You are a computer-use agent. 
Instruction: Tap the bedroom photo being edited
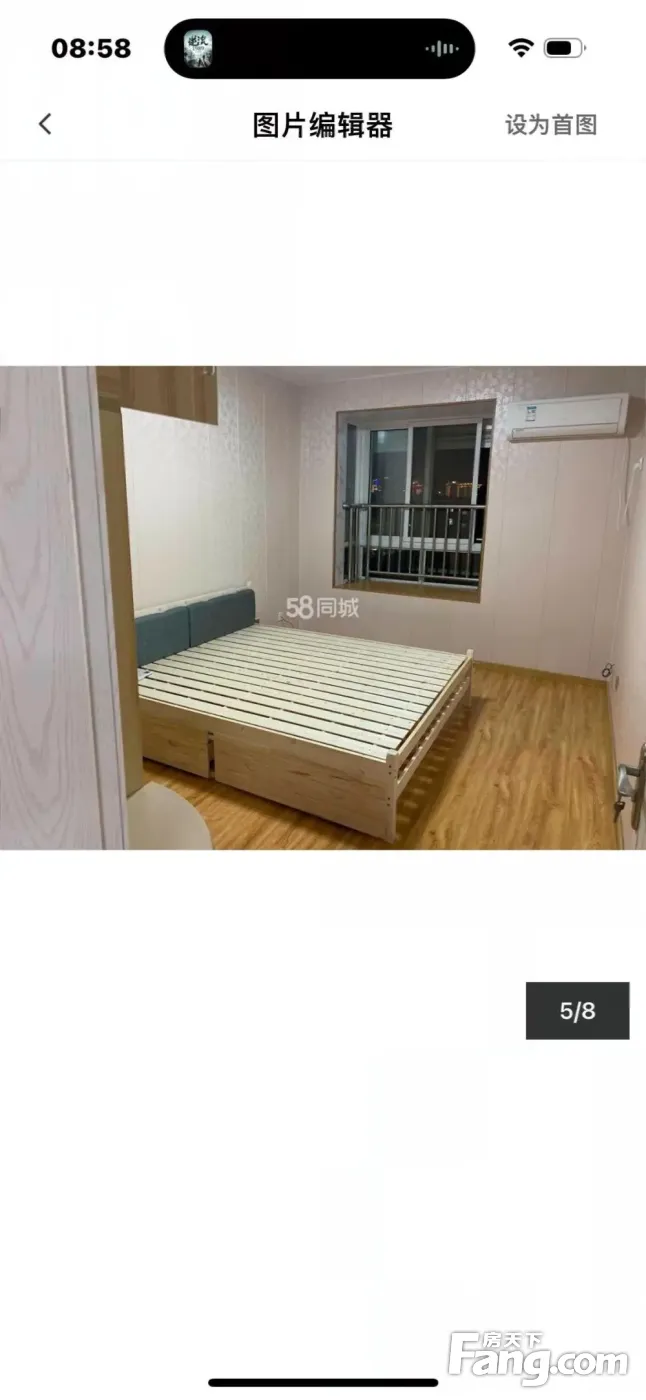[x=323, y=608]
